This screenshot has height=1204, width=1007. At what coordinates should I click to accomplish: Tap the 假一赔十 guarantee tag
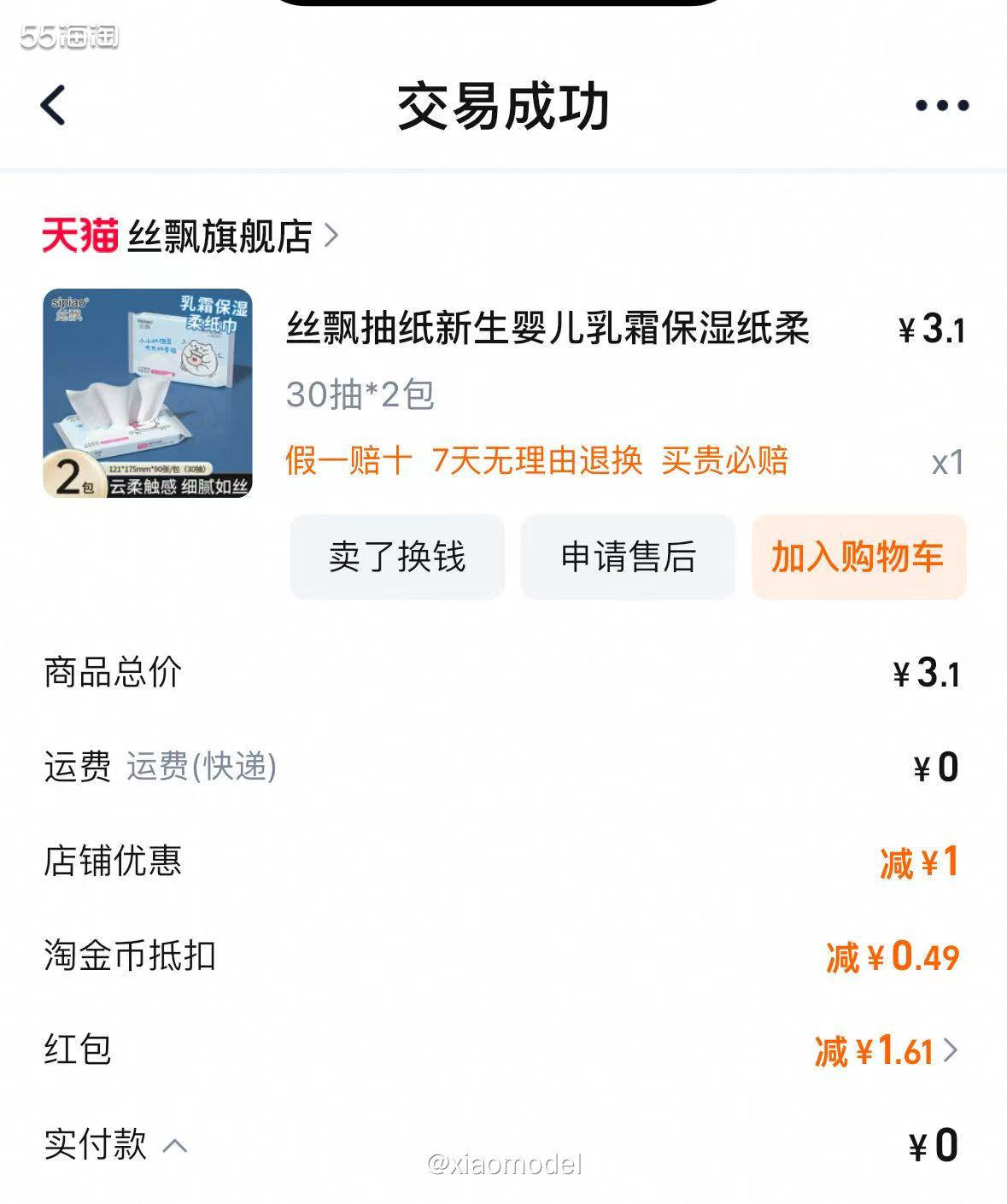[346, 461]
